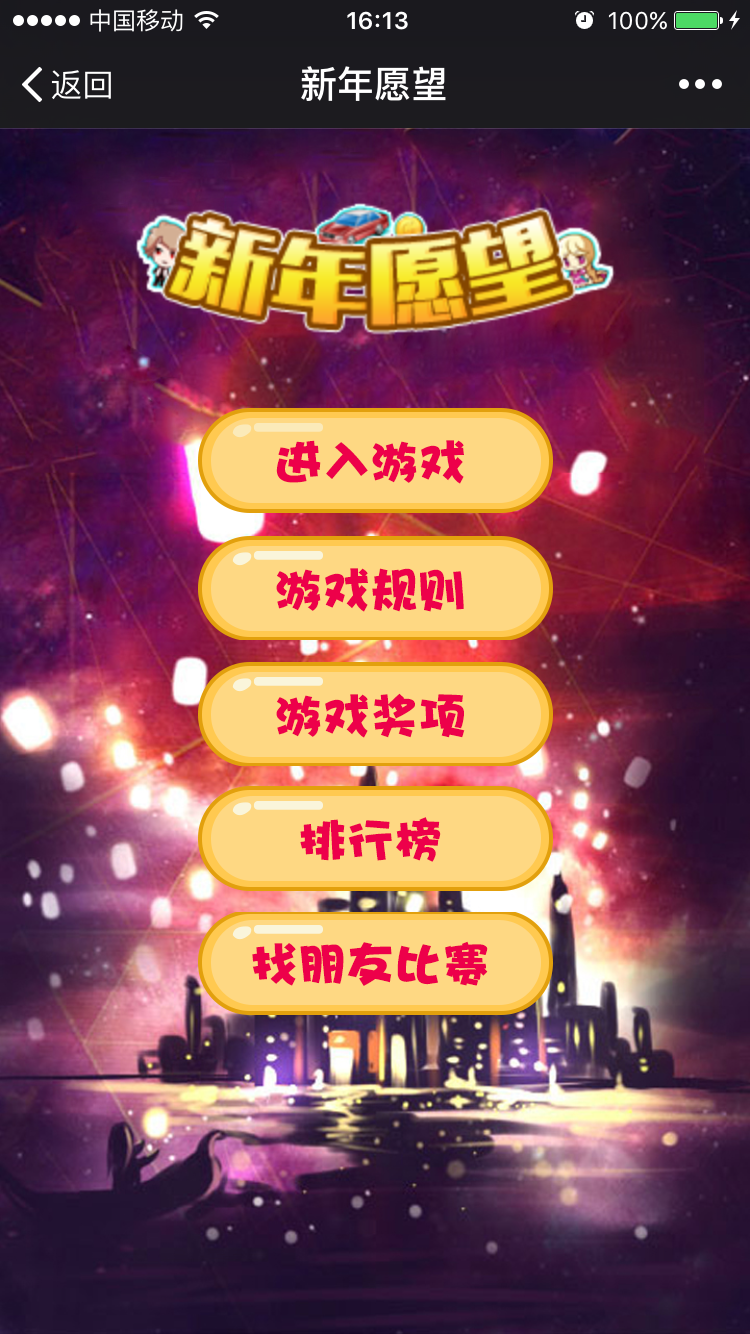Tap 找朋友比赛 to challenge friends
This screenshot has width=750, height=1334.
point(375,964)
